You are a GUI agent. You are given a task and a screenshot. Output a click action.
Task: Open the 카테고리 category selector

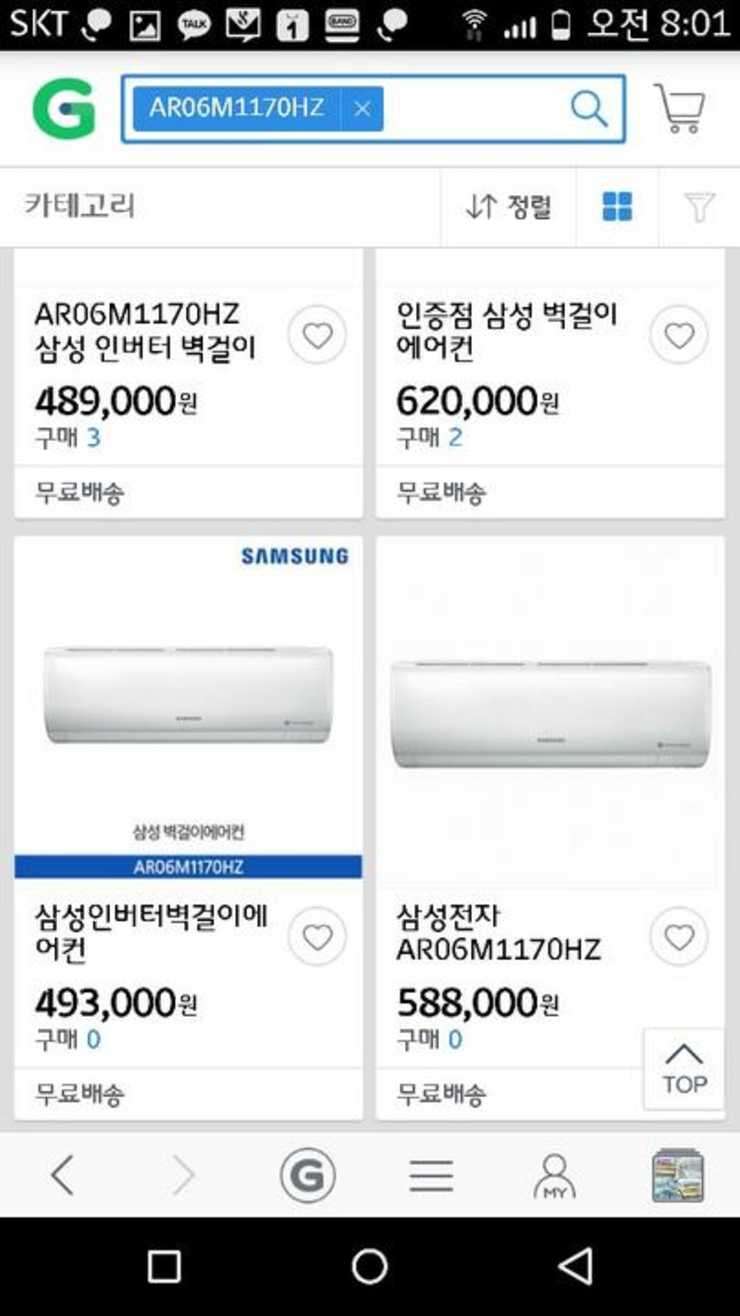pyautogui.click(x=80, y=206)
